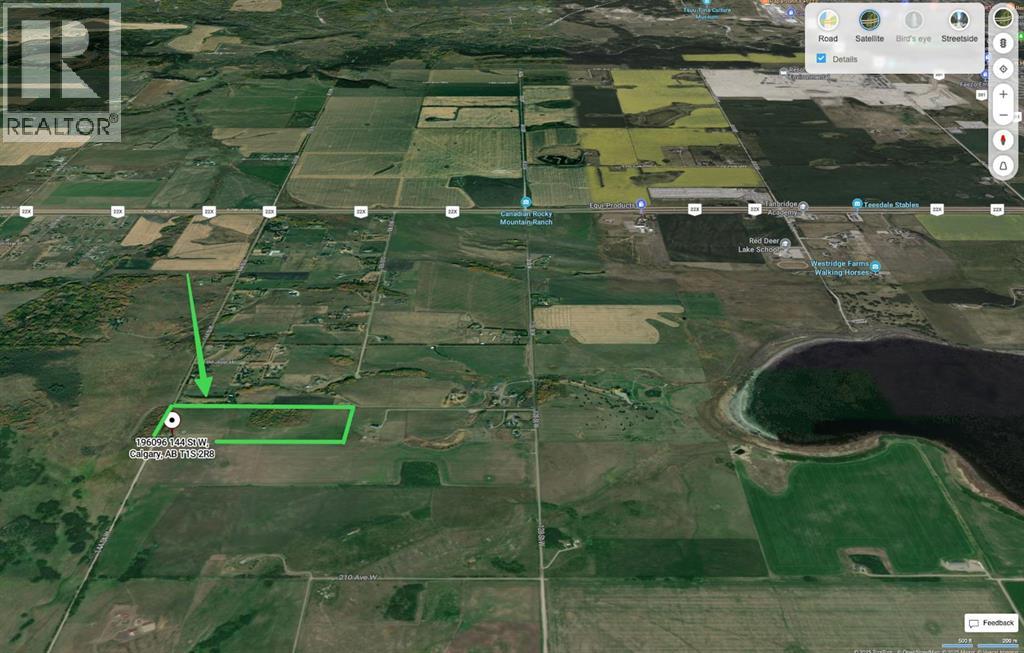Reset map orientation with the compass
Viewport: 1024px width, 653px height.
[x=1004, y=140]
